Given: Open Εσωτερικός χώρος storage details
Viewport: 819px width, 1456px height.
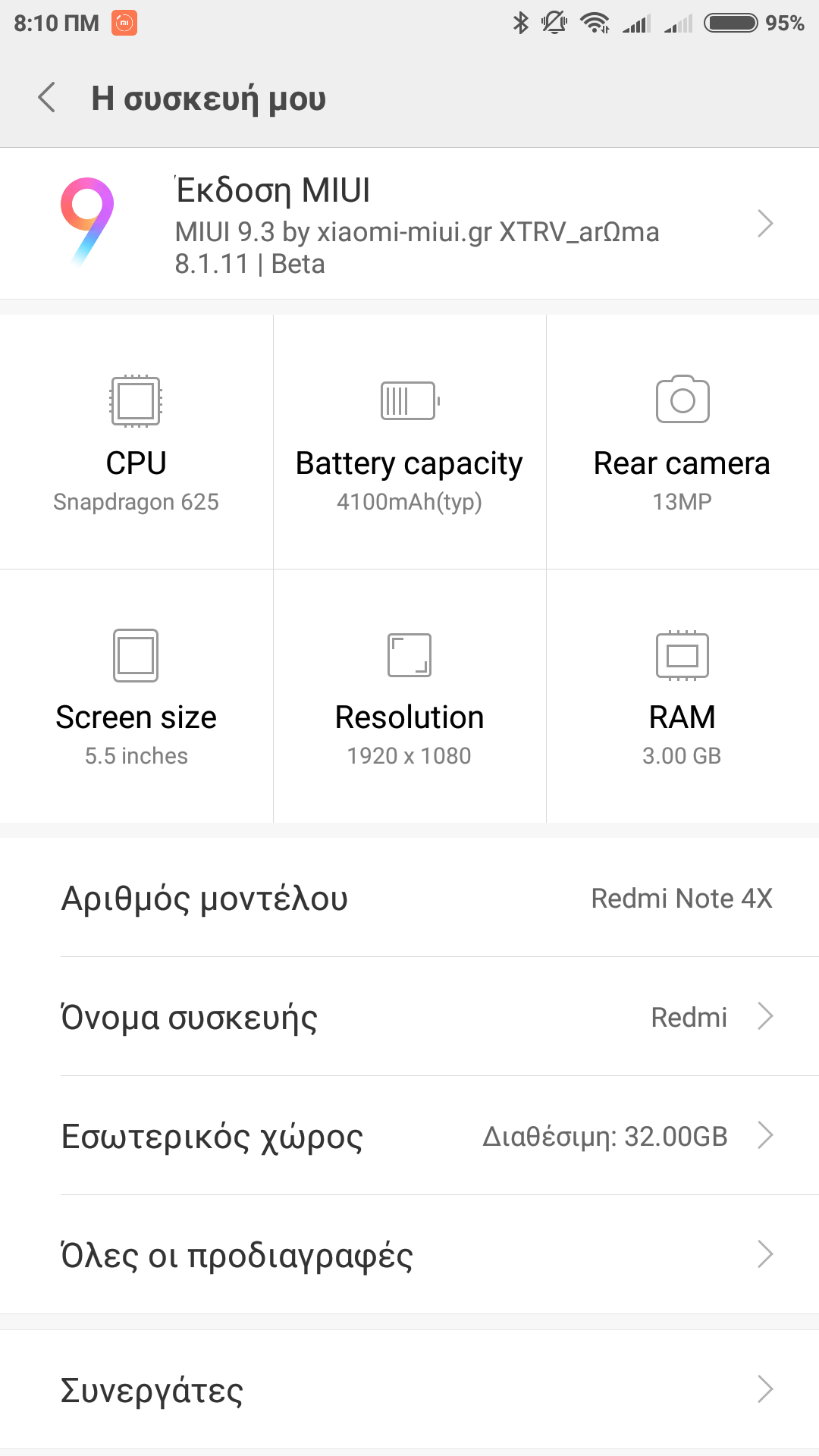Looking at the screenshot, I should (x=409, y=1136).
